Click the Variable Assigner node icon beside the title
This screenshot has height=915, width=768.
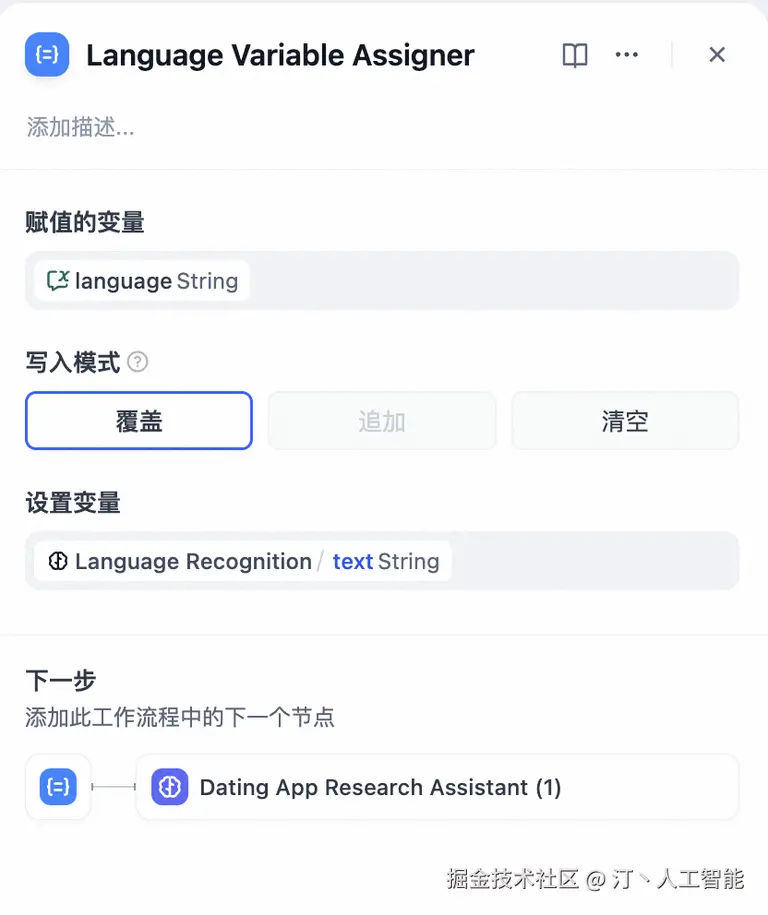(x=46, y=55)
